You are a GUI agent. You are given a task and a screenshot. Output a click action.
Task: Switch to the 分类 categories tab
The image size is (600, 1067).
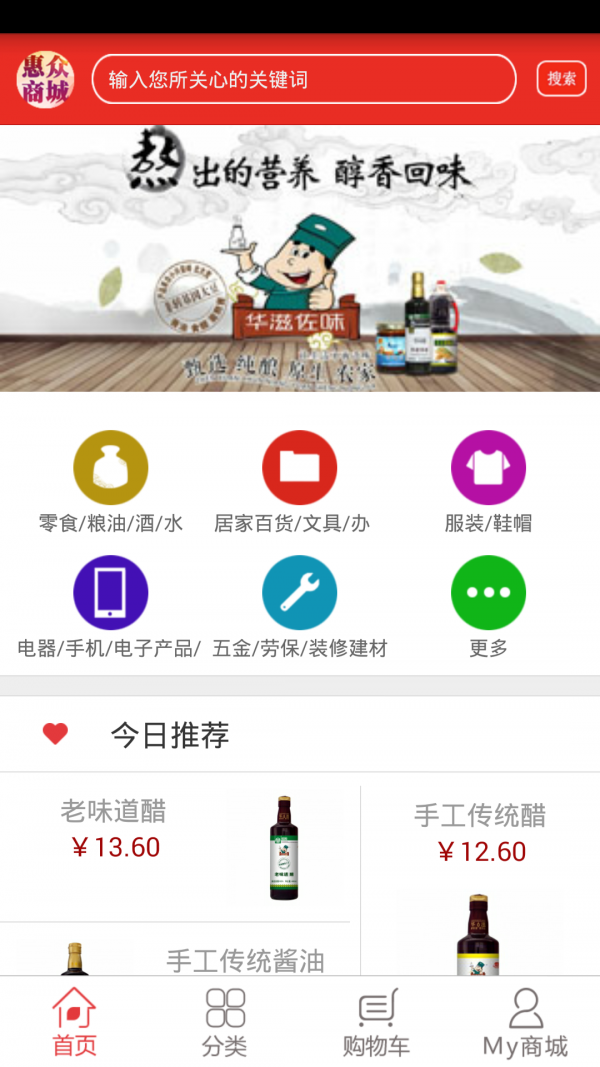[x=225, y=1022]
